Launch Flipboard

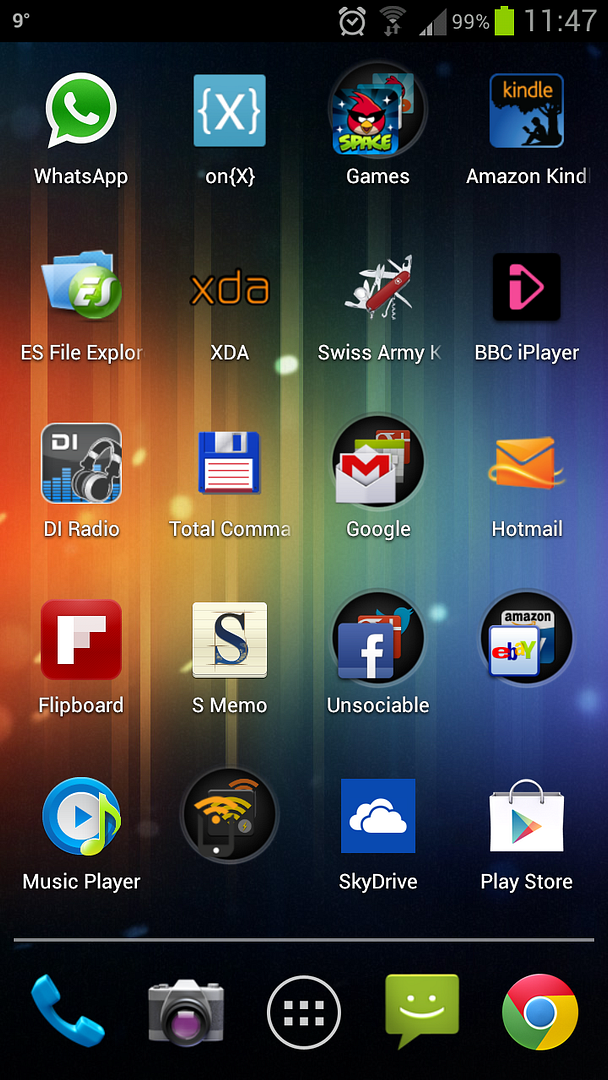[81, 640]
